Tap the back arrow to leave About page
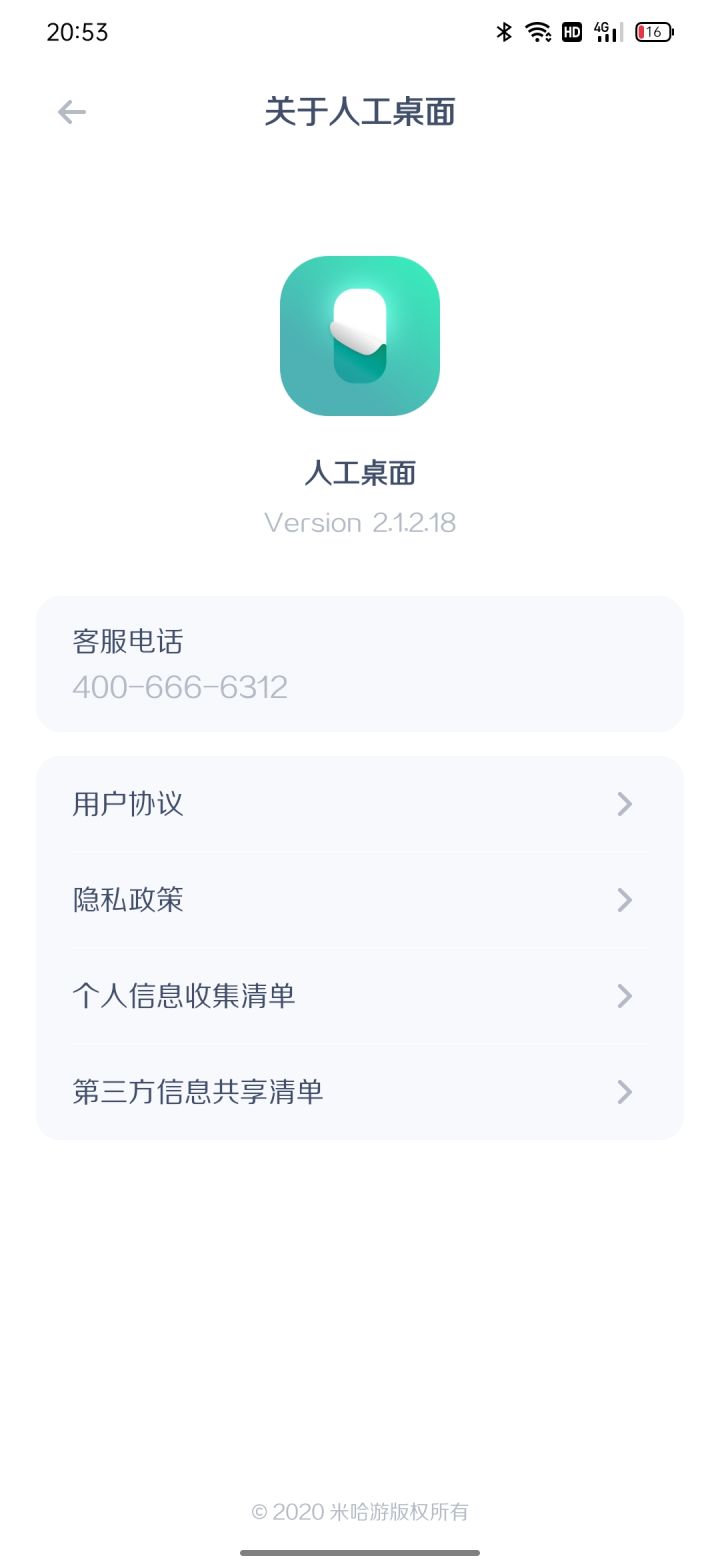 [70, 112]
